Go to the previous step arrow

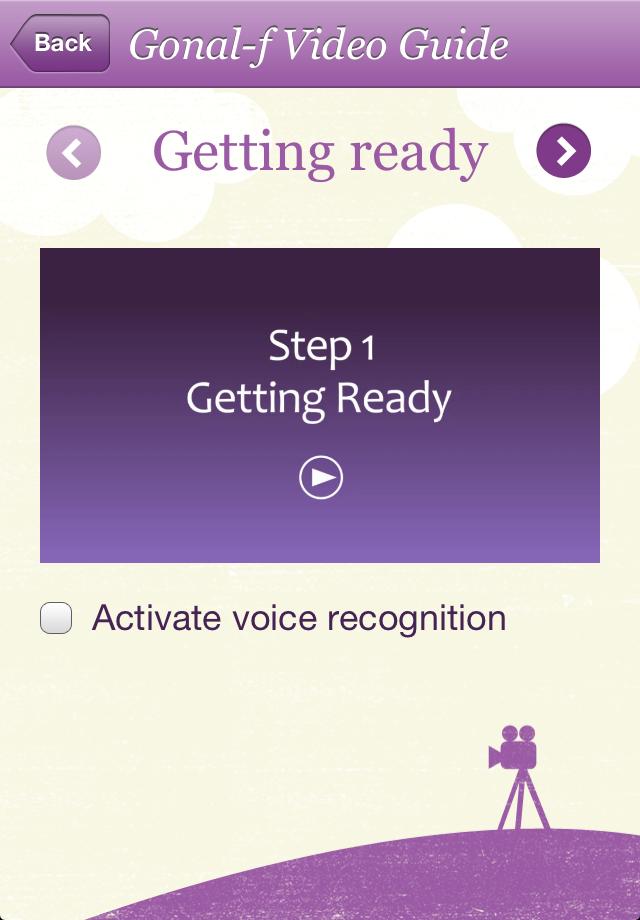(74, 153)
